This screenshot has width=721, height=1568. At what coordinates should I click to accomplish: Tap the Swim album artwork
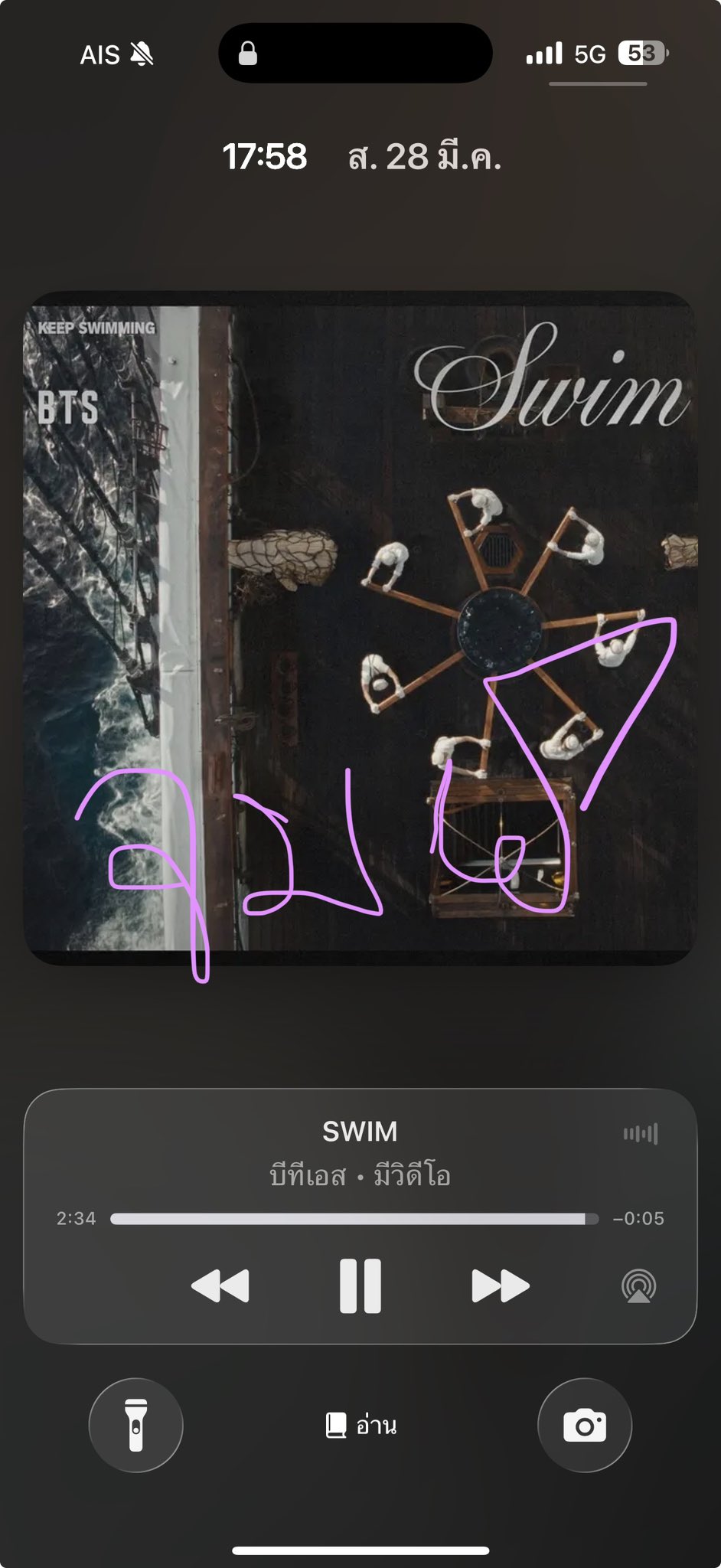click(360, 628)
